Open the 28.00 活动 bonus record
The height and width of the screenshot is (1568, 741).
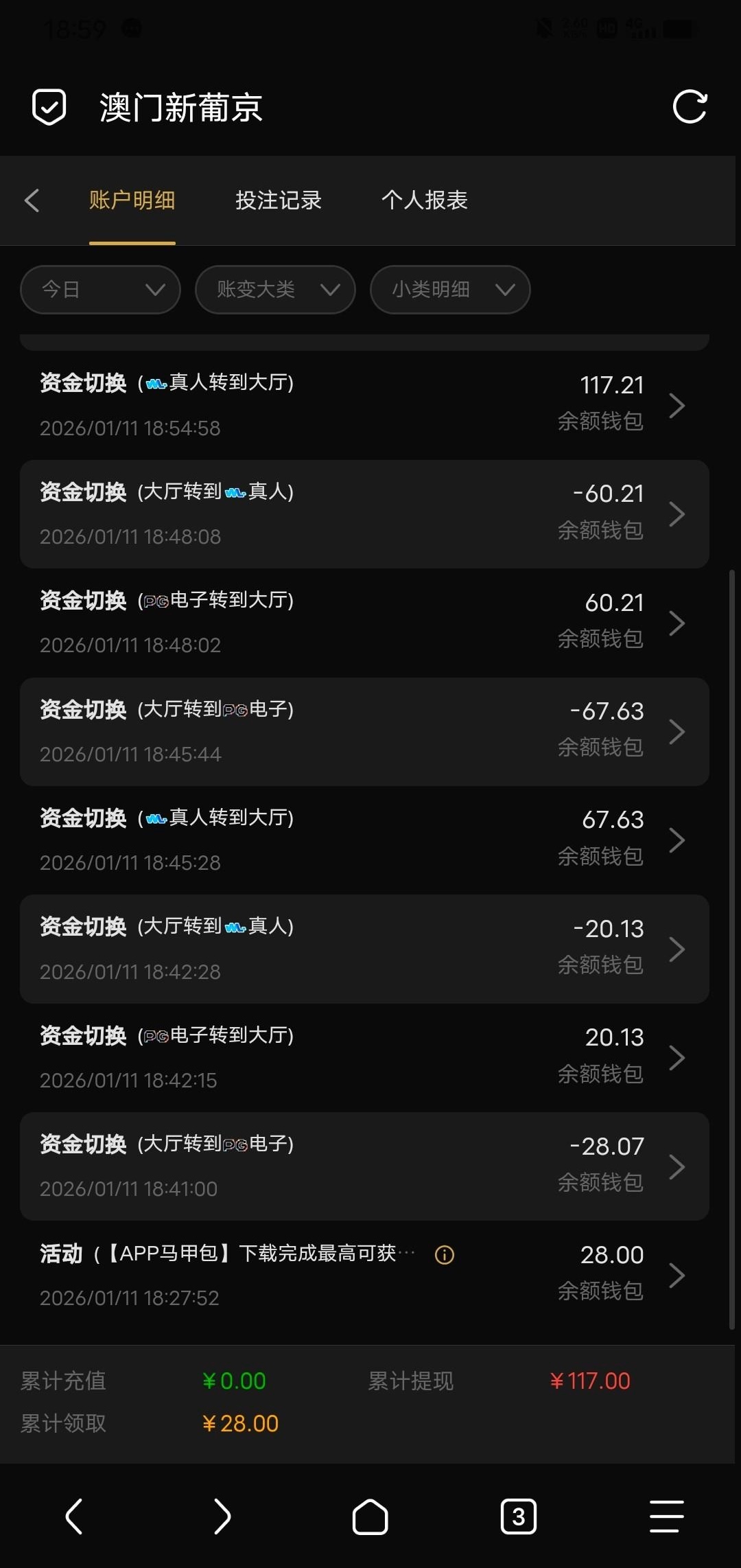364,1276
